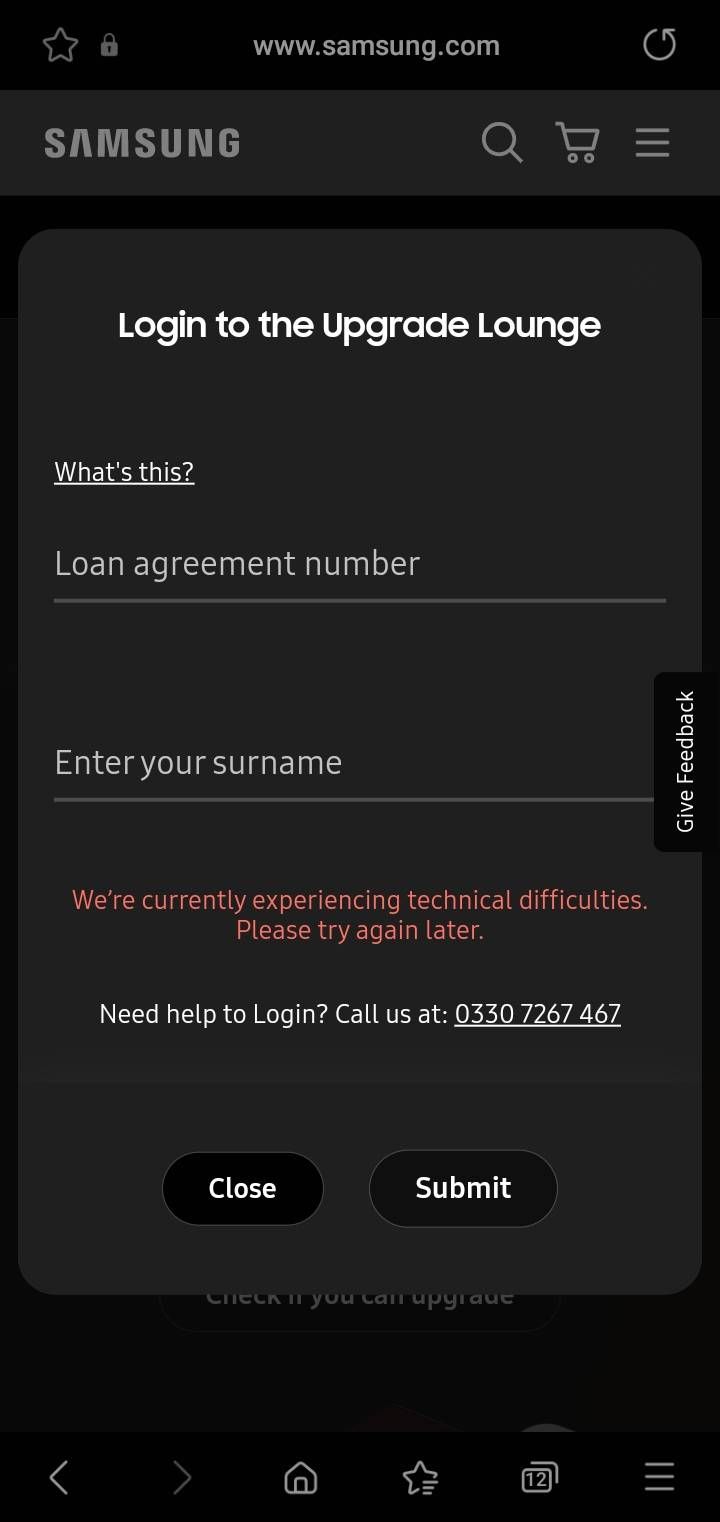Screen dimensions: 720x1522
Task: Open the 12 open browser tabs
Action: tap(539, 1476)
